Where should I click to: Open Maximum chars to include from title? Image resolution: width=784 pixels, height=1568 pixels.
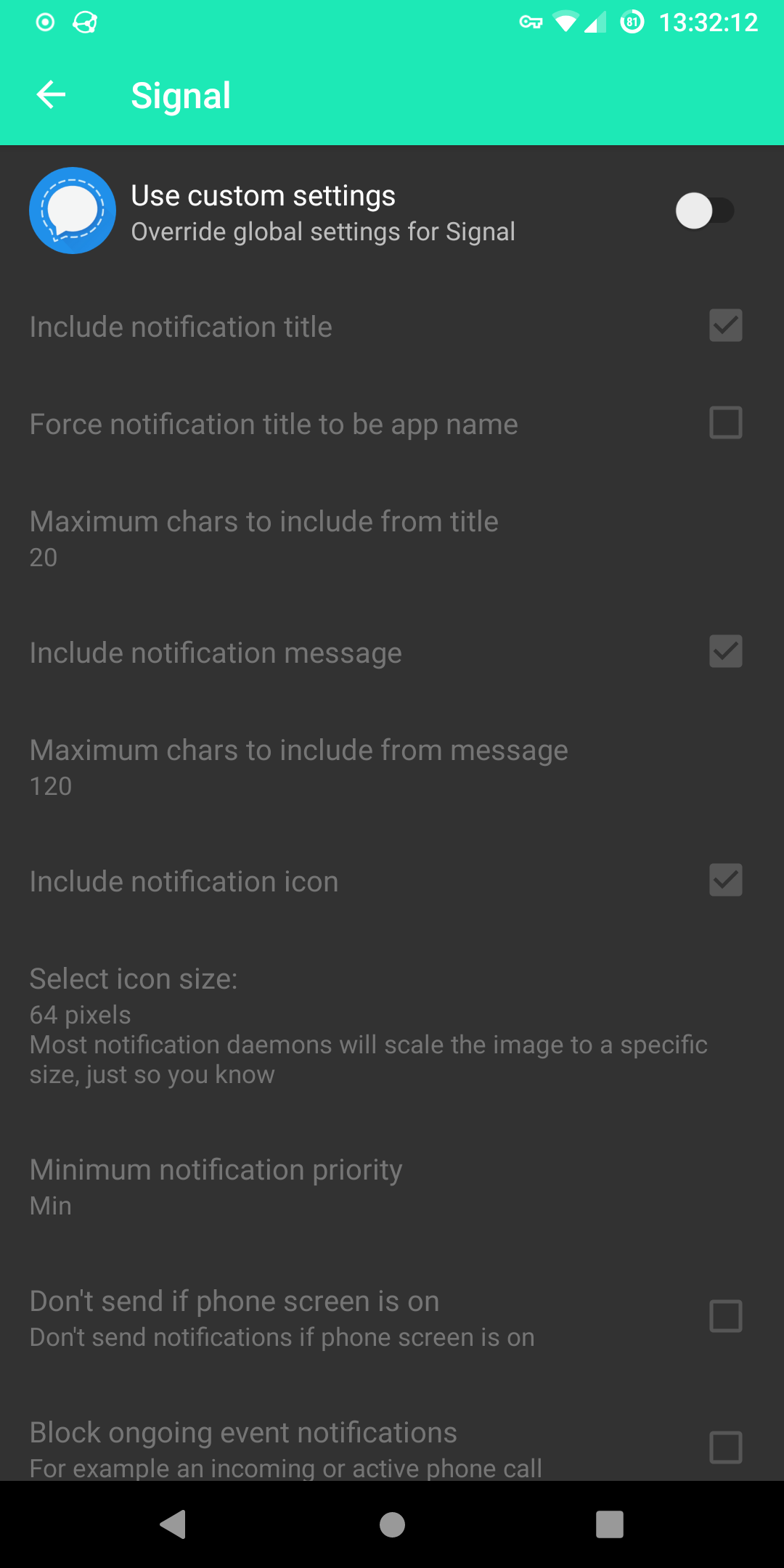[392, 538]
